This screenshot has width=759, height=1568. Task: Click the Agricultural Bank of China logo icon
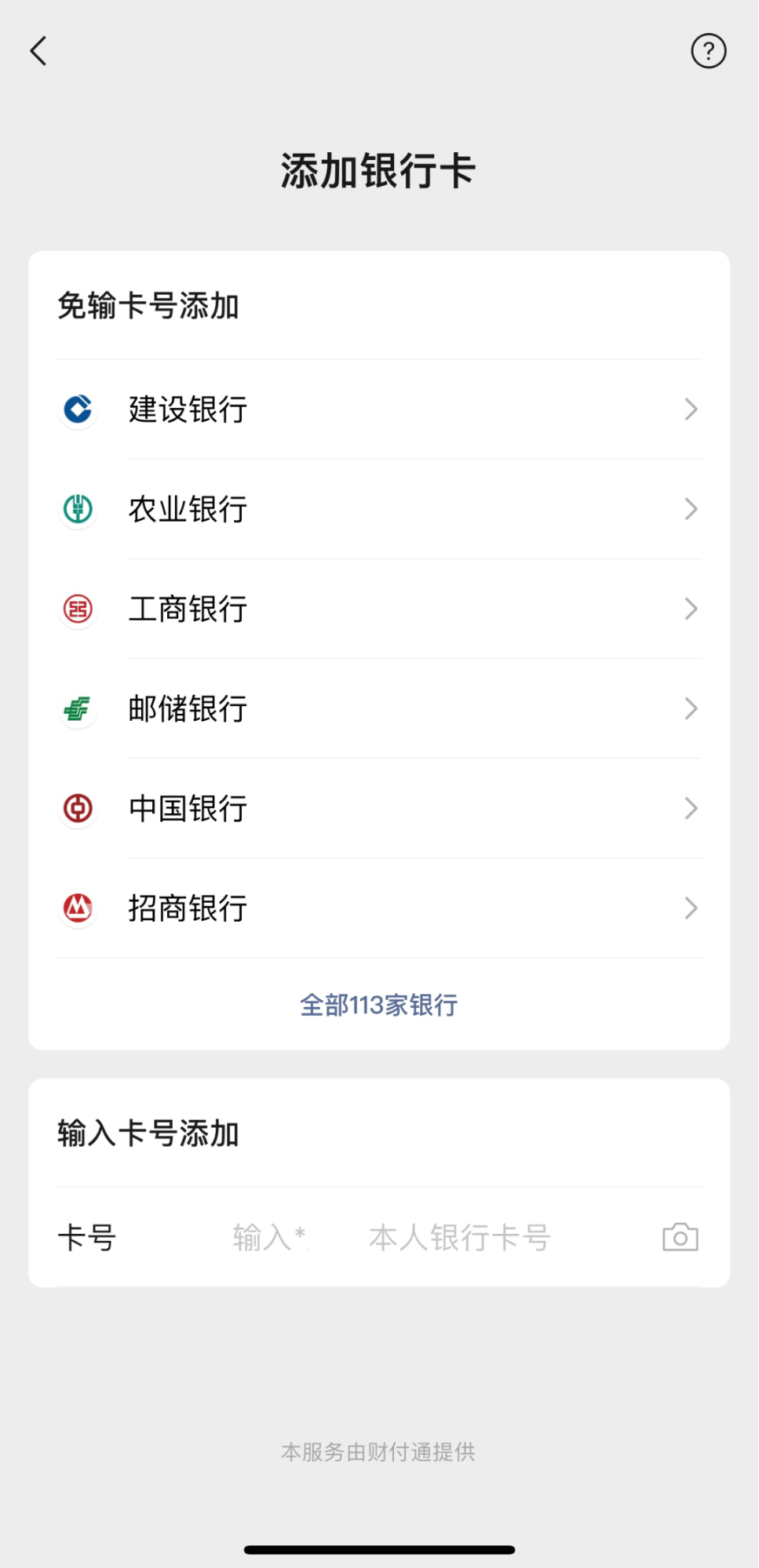pyautogui.click(x=77, y=509)
